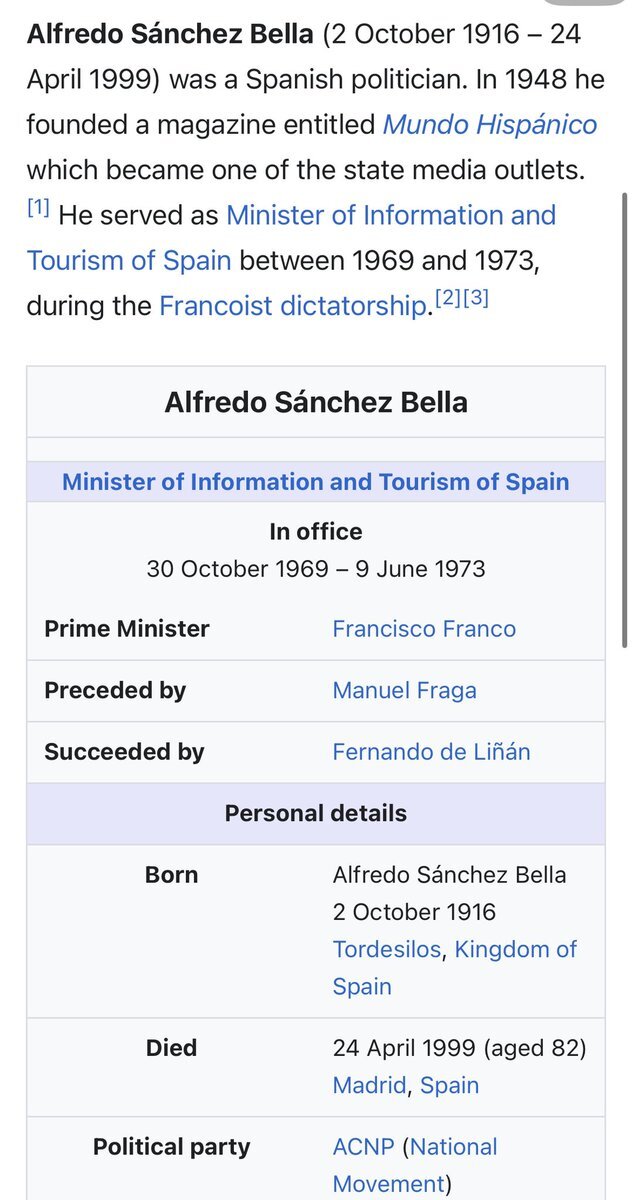Open citation reference [1]
Image resolution: width=632 pixels, height=1200 pixels.
pyautogui.click(x=38, y=208)
